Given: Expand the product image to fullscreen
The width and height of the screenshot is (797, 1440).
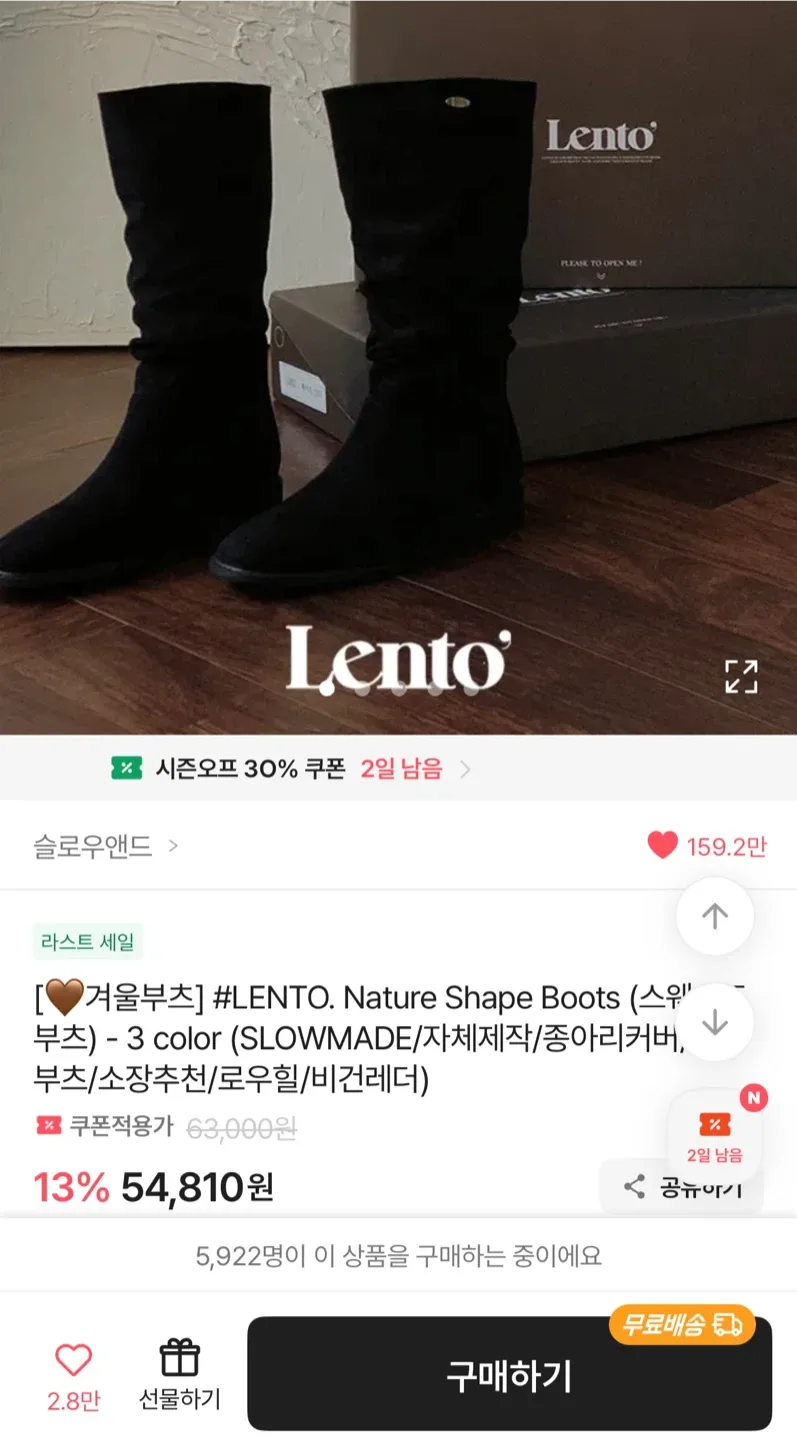Looking at the screenshot, I should (x=741, y=677).
